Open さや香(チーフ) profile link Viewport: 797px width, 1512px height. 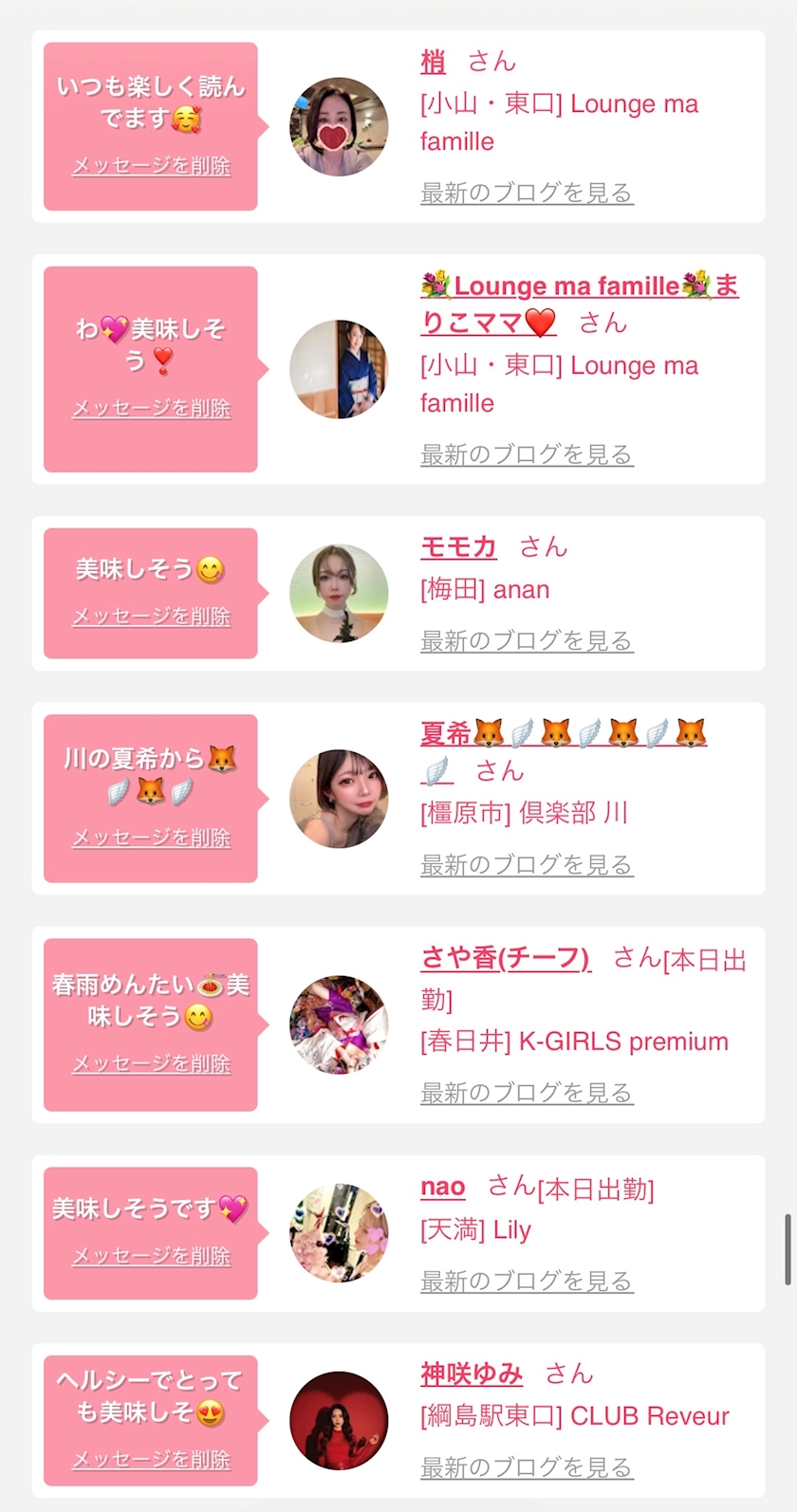click(506, 959)
